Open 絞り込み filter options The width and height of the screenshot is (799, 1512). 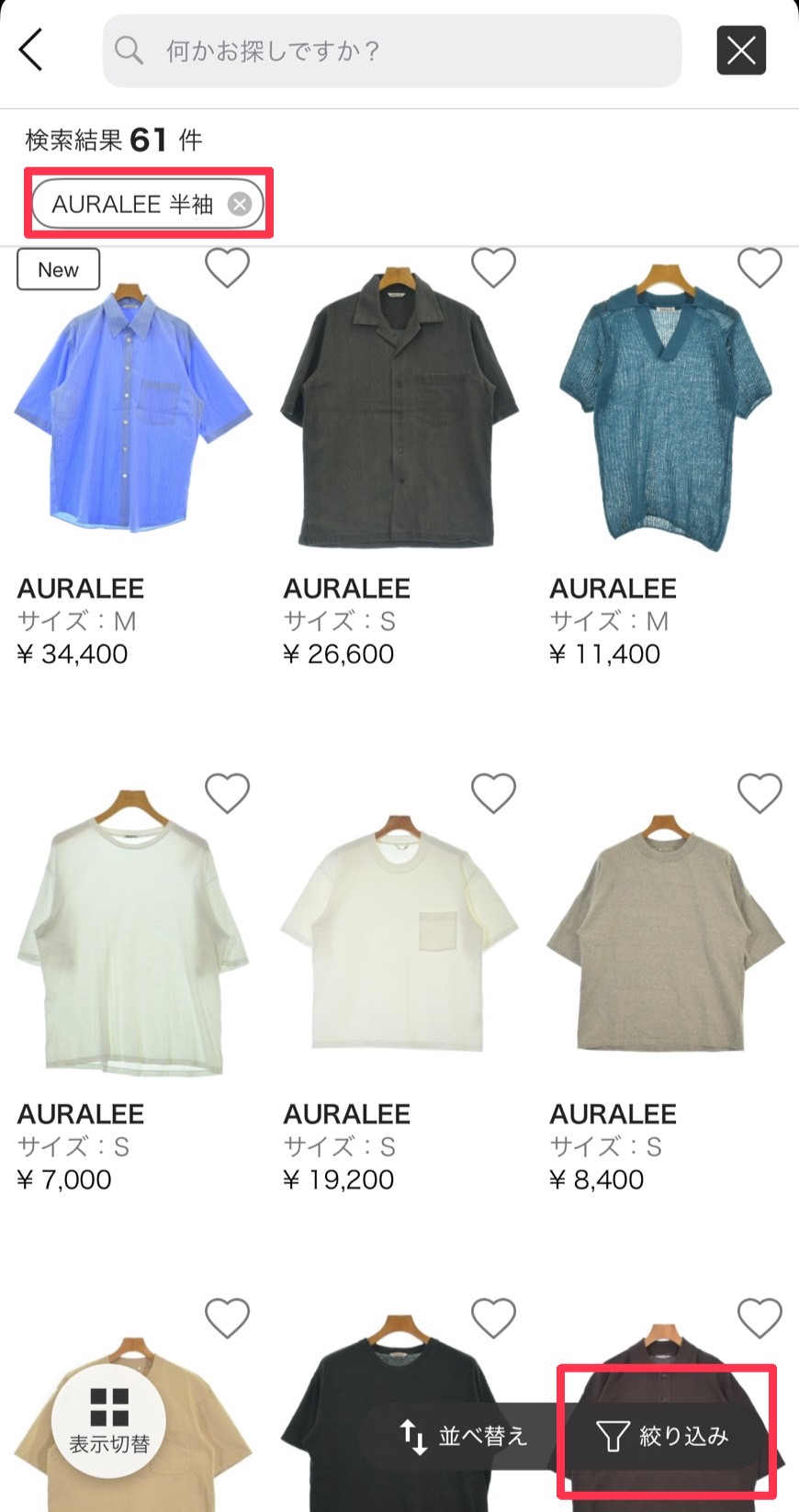click(x=664, y=1436)
